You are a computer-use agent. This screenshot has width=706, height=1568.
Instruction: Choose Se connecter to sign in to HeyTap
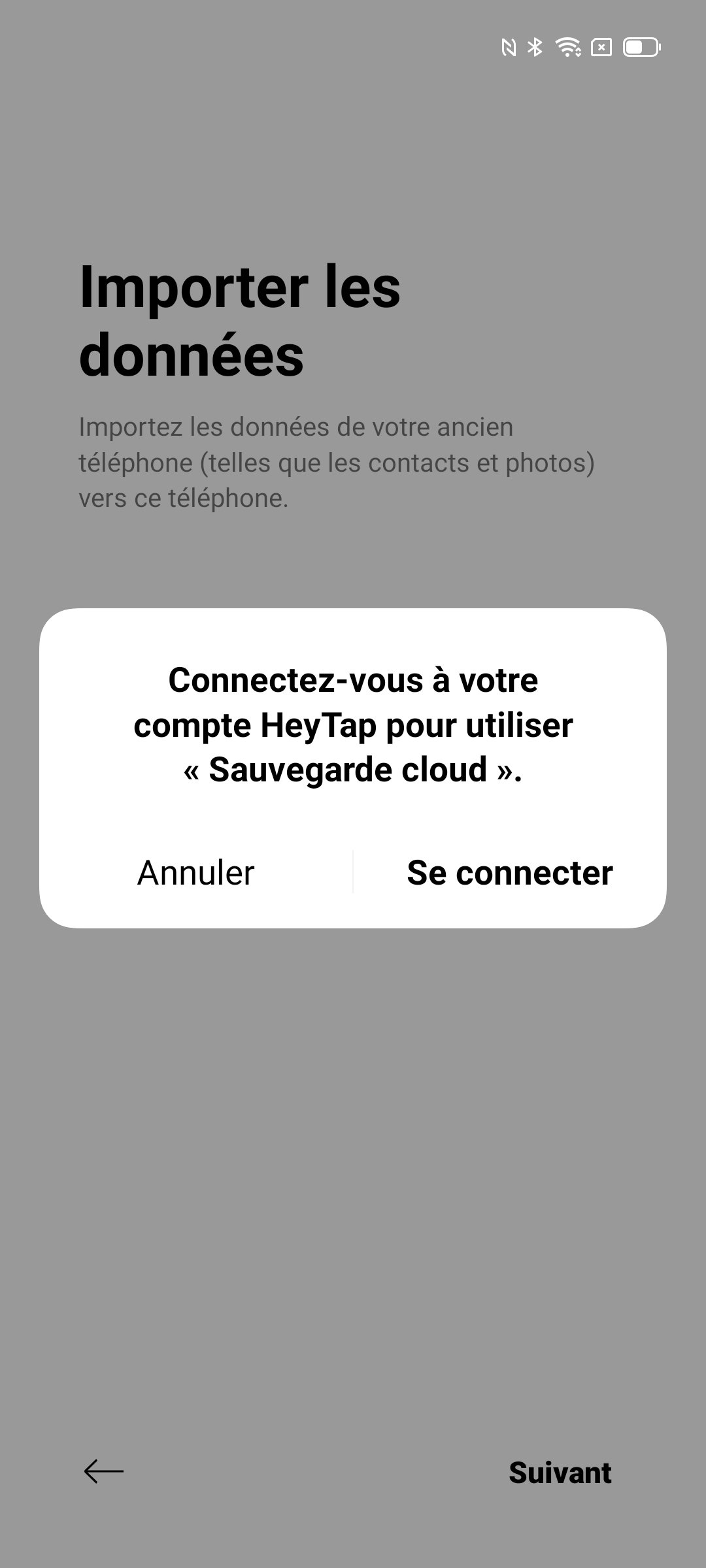point(509,873)
